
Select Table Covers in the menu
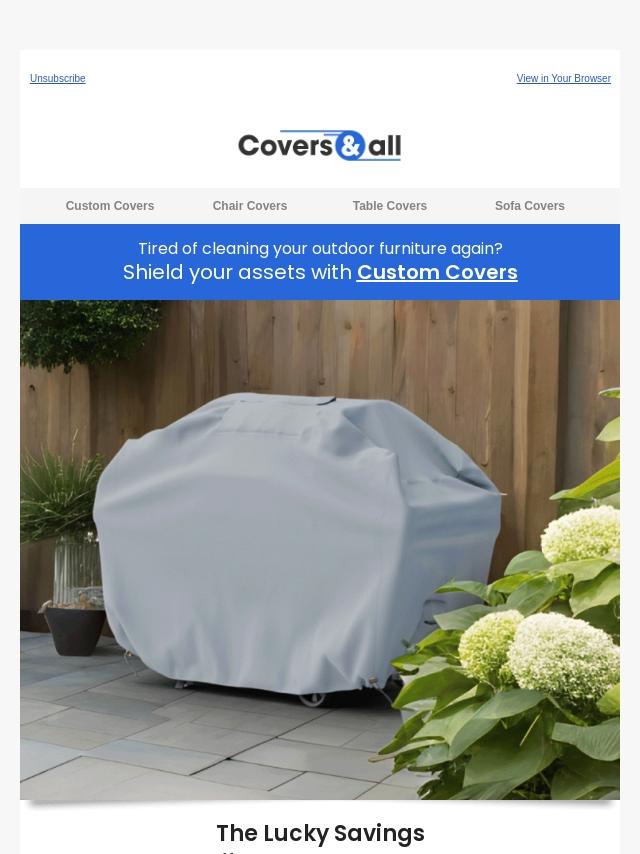[390, 206]
